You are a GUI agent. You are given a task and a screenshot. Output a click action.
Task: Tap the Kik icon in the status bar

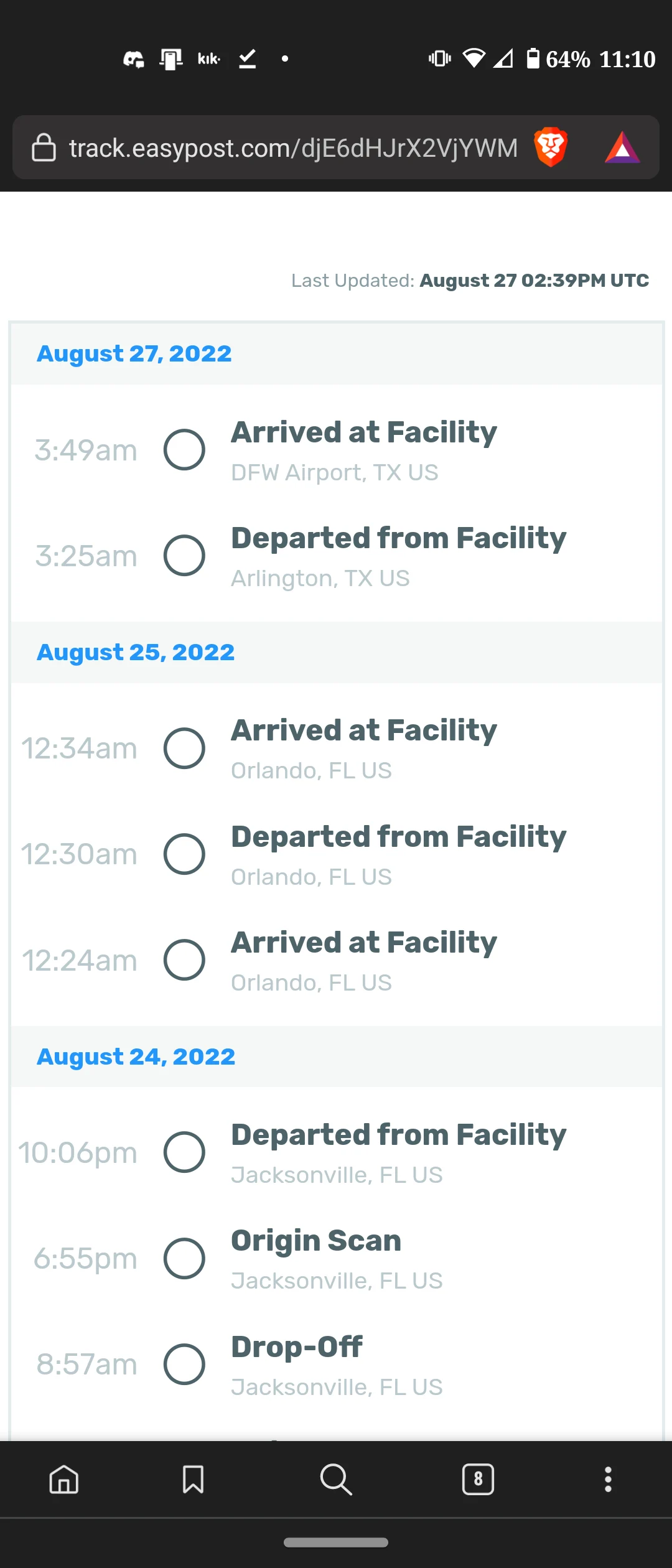[207, 58]
